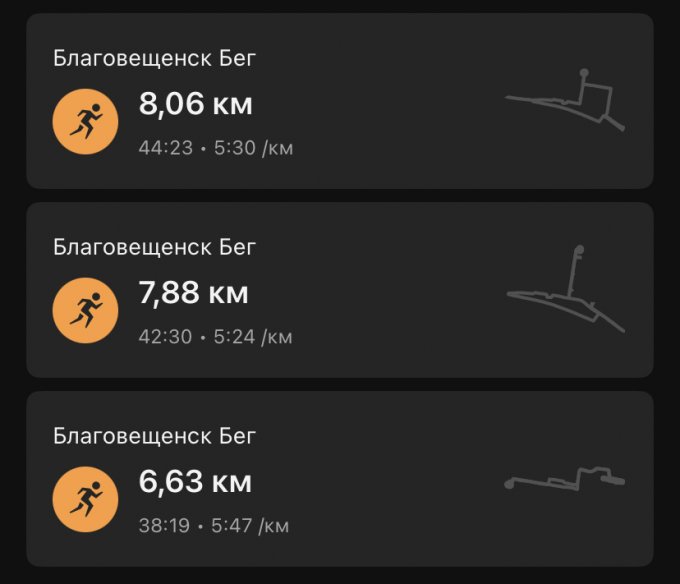Open the 8,06 км Благовещенск run

click(340, 101)
